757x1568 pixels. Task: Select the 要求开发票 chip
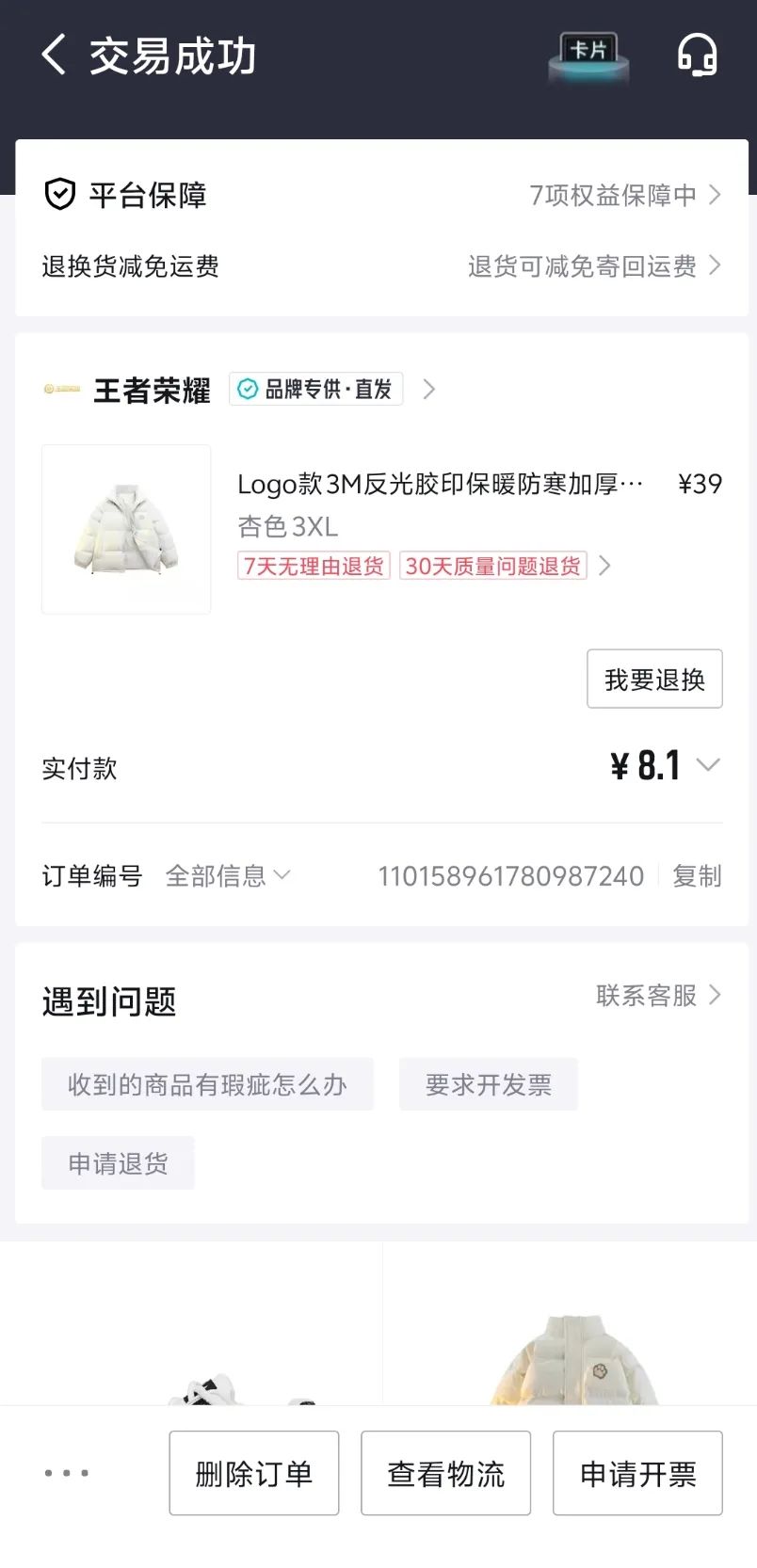[488, 1084]
